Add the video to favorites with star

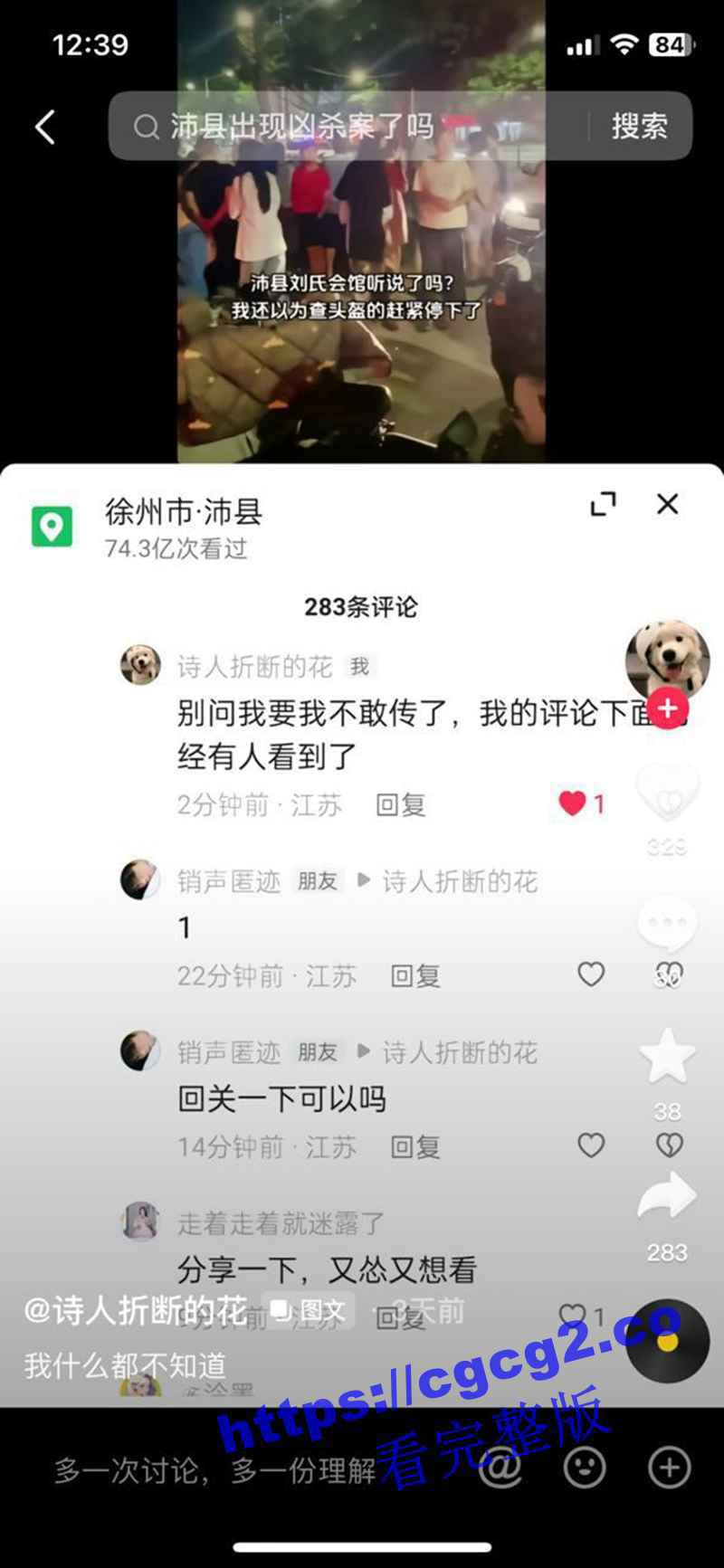667,1057
